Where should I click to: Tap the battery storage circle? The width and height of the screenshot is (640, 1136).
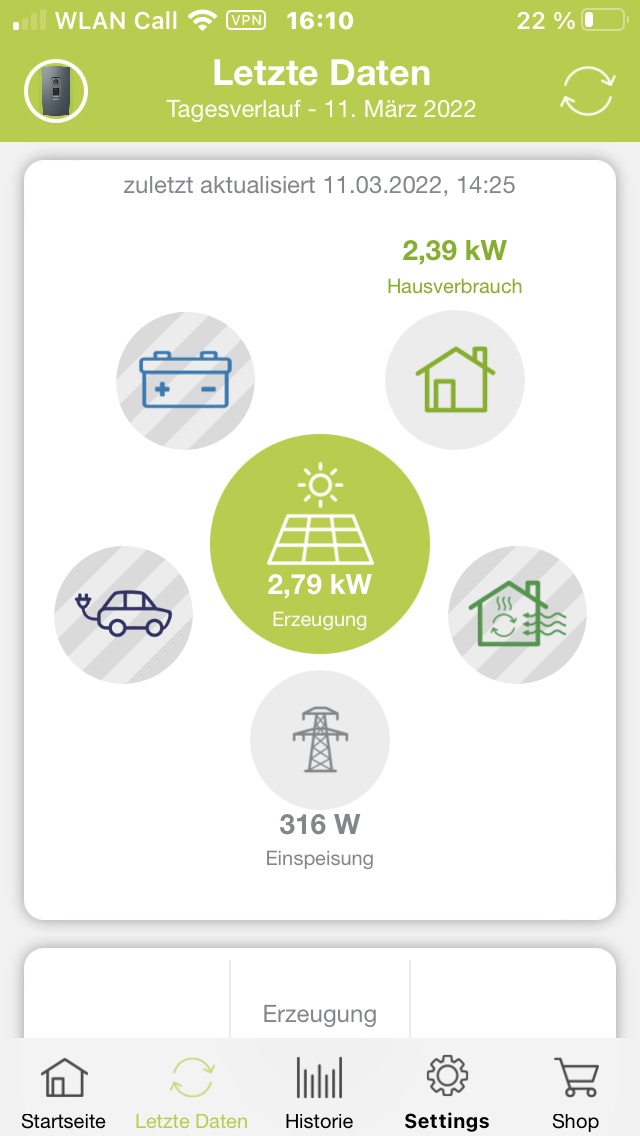point(186,379)
